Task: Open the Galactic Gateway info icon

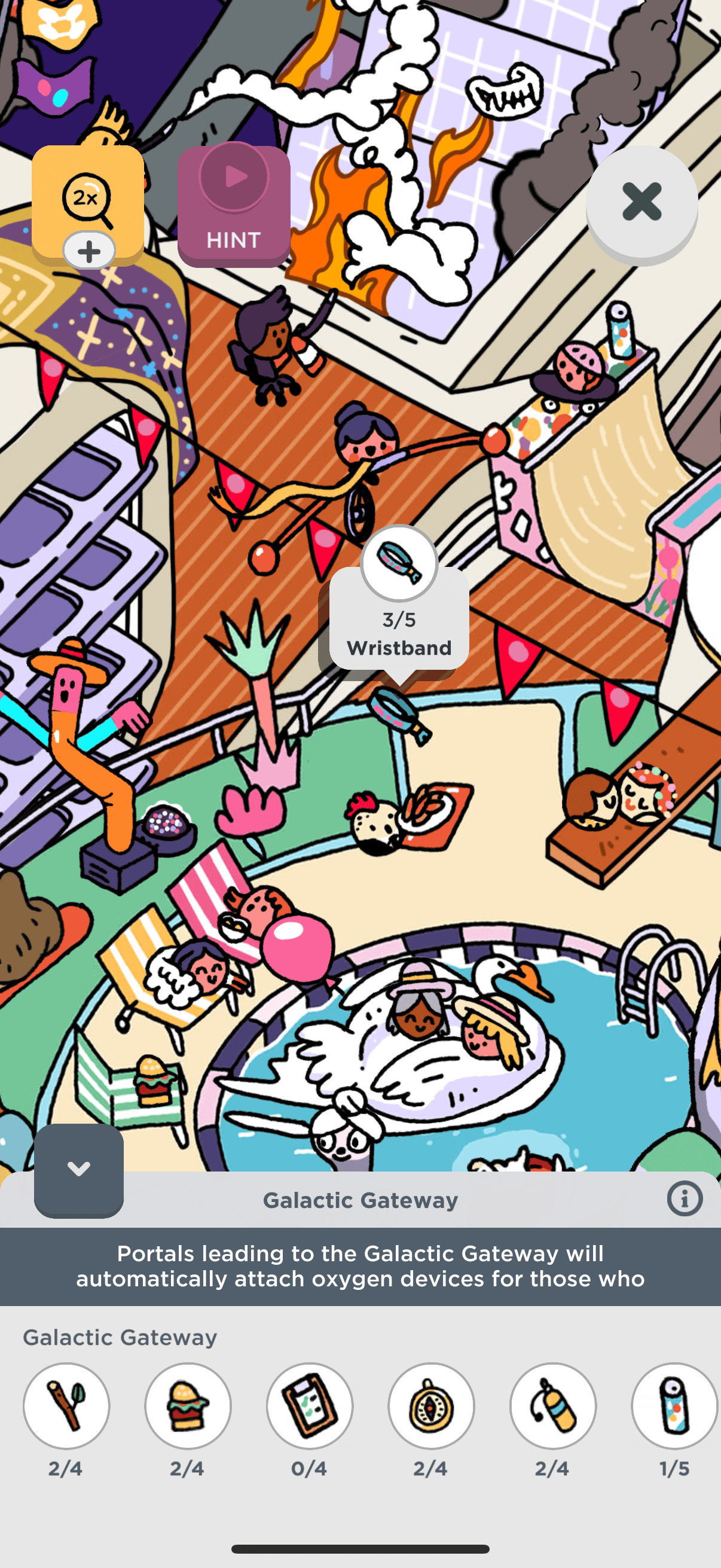Action: tap(685, 1198)
